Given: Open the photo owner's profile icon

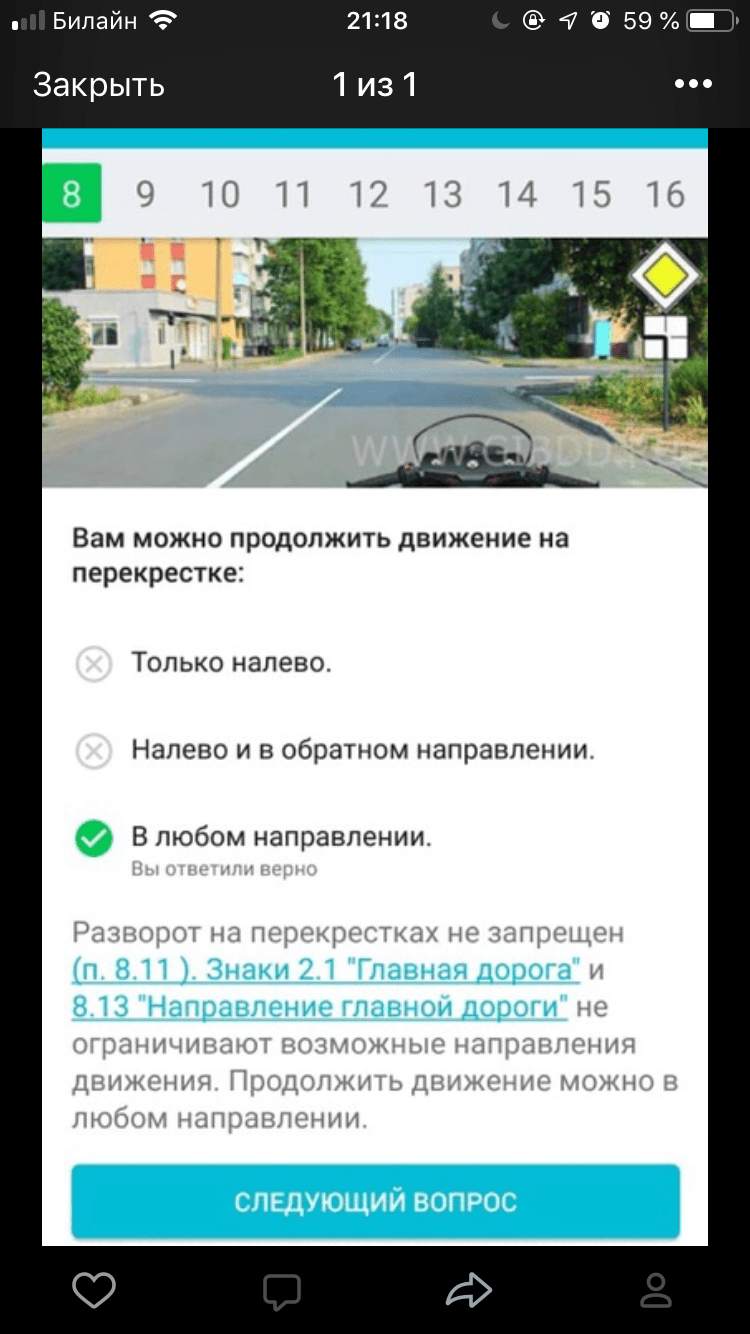Looking at the screenshot, I should [656, 1290].
